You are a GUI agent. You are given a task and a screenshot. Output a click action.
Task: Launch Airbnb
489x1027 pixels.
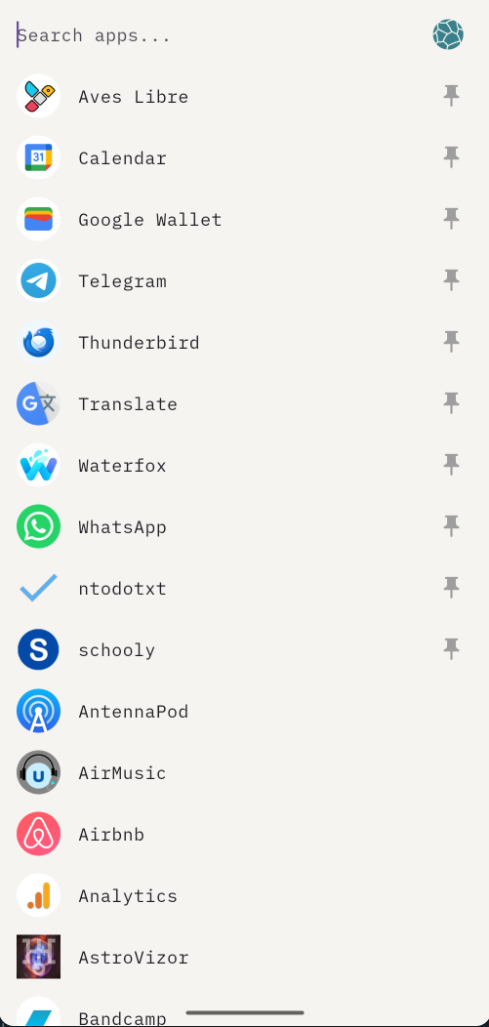[244, 834]
